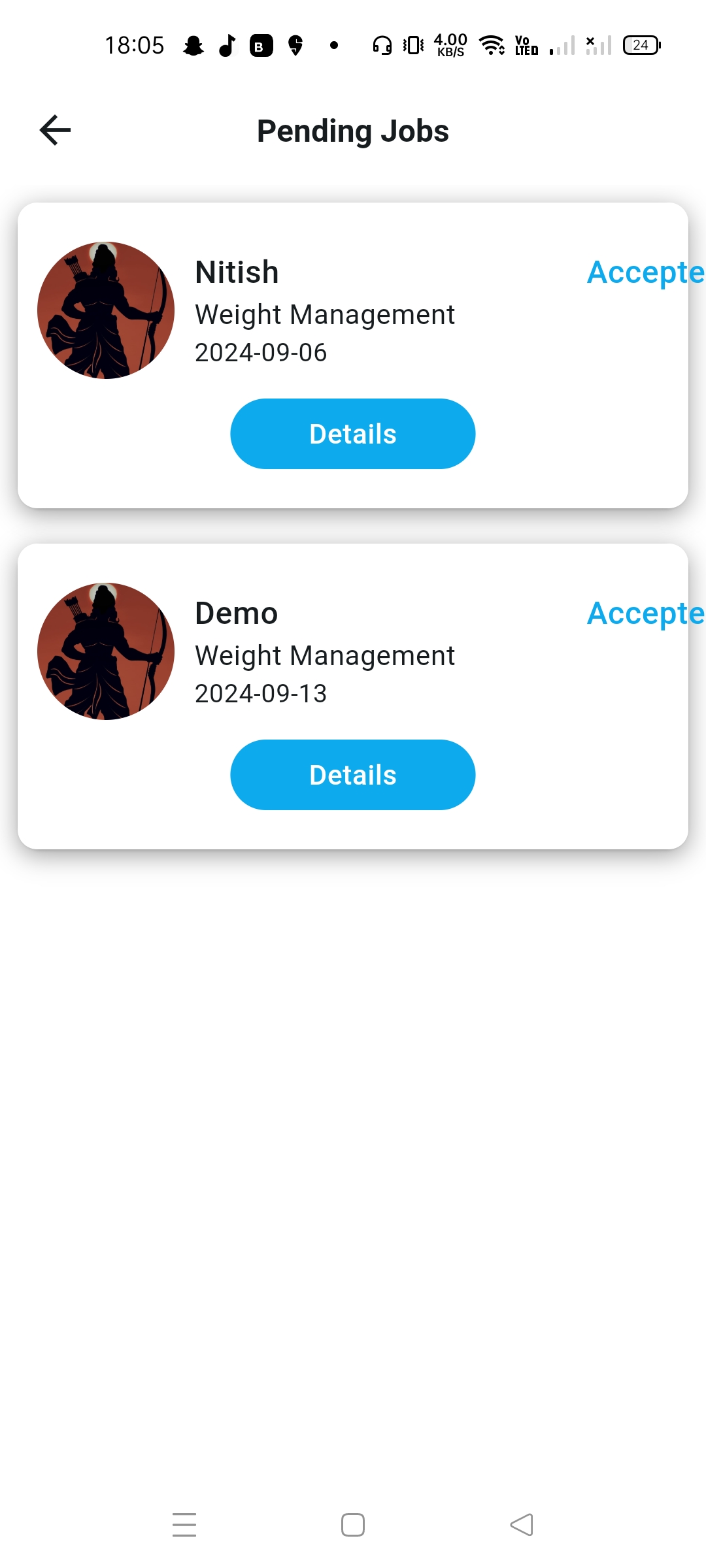The image size is (706, 1568).
Task: Open recent apps from navigation bar
Action: coord(184,1525)
